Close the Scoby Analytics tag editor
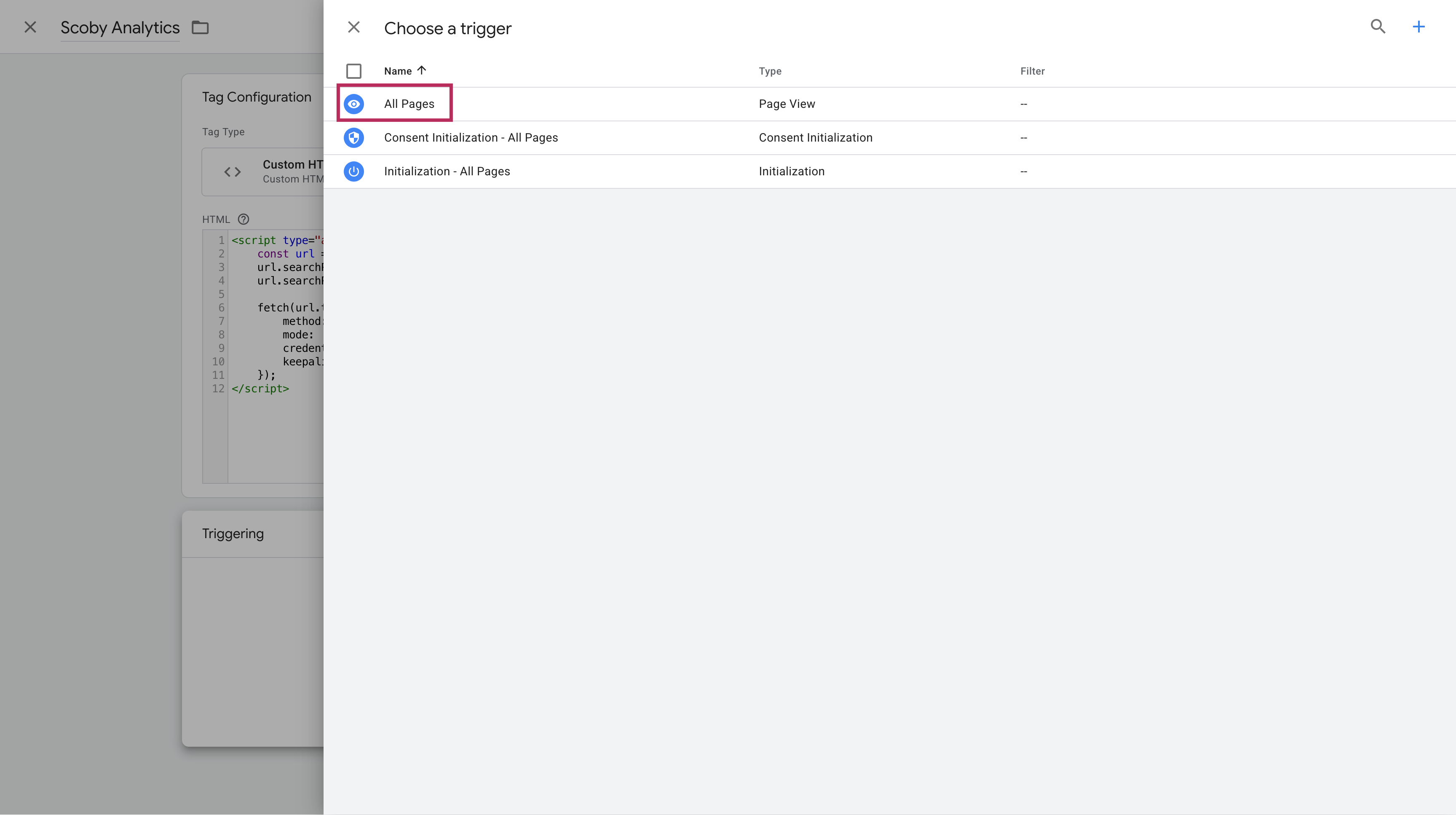 pos(30,27)
